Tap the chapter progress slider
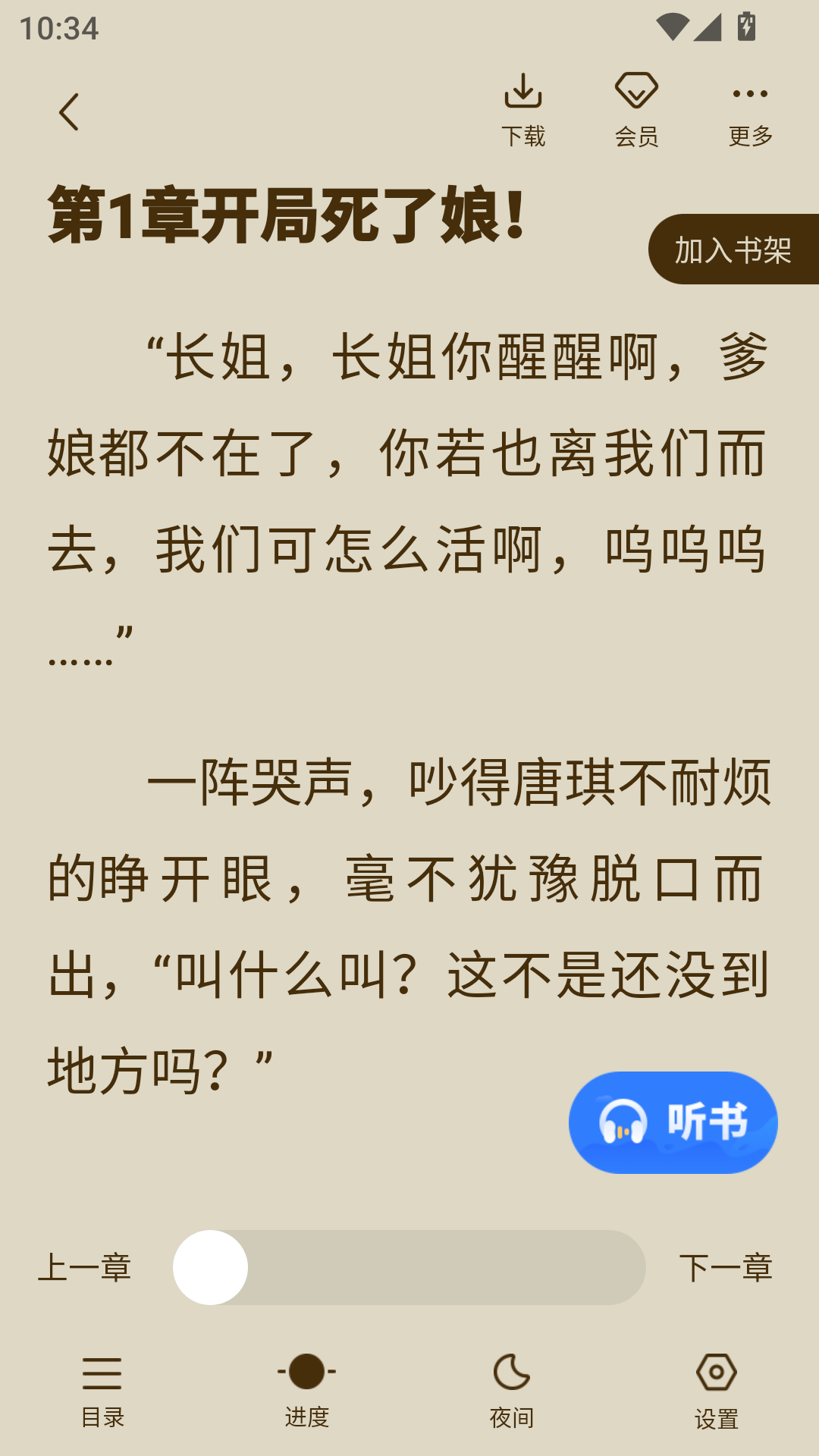Screen dimensions: 819x1456 pyautogui.click(x=409, y=1268)
